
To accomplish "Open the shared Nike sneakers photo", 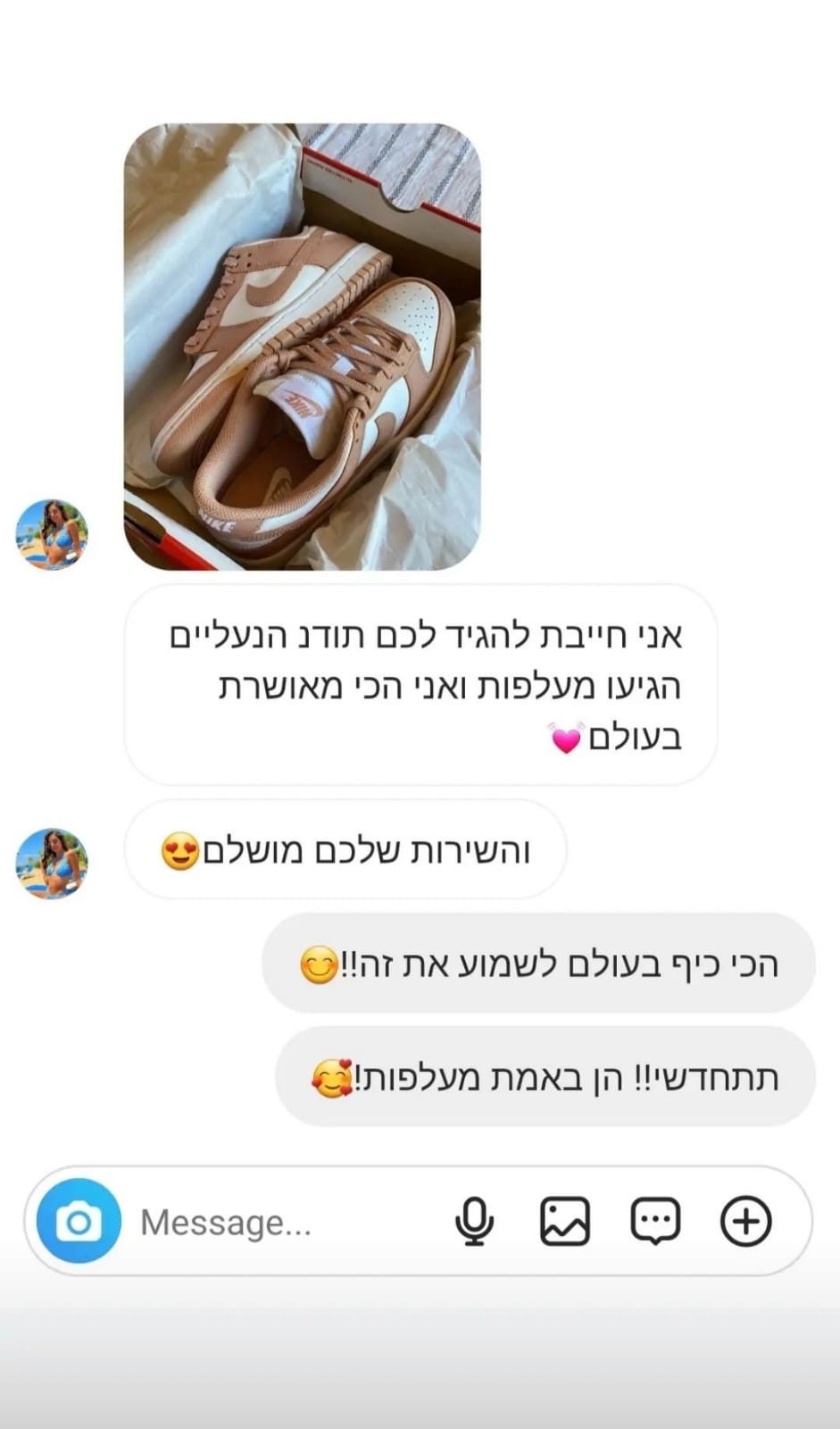I will click(x=302, y=347).
